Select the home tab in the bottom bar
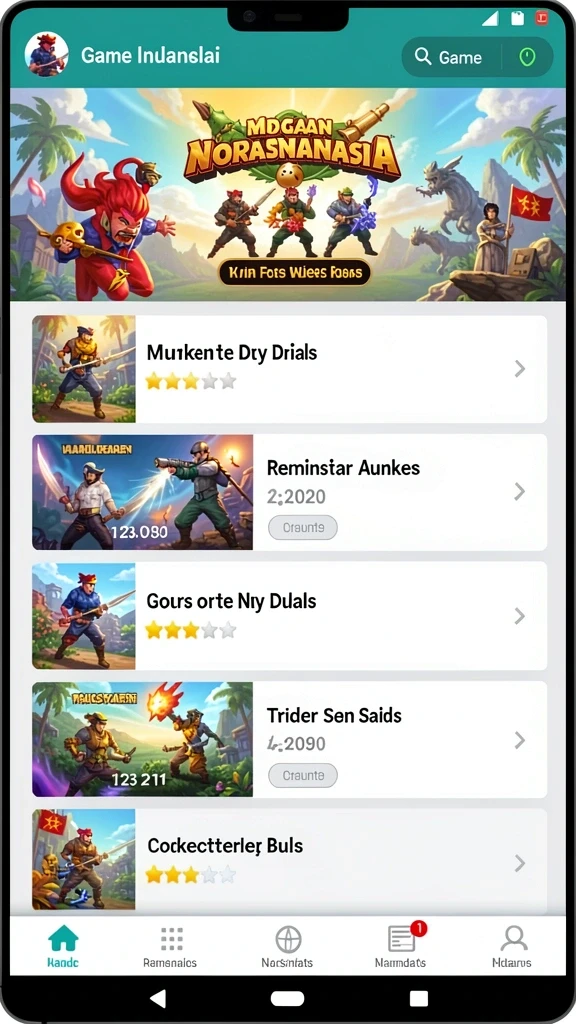Image resolution: width=576 pixels, height=1024 pixels. pos(63,947)
